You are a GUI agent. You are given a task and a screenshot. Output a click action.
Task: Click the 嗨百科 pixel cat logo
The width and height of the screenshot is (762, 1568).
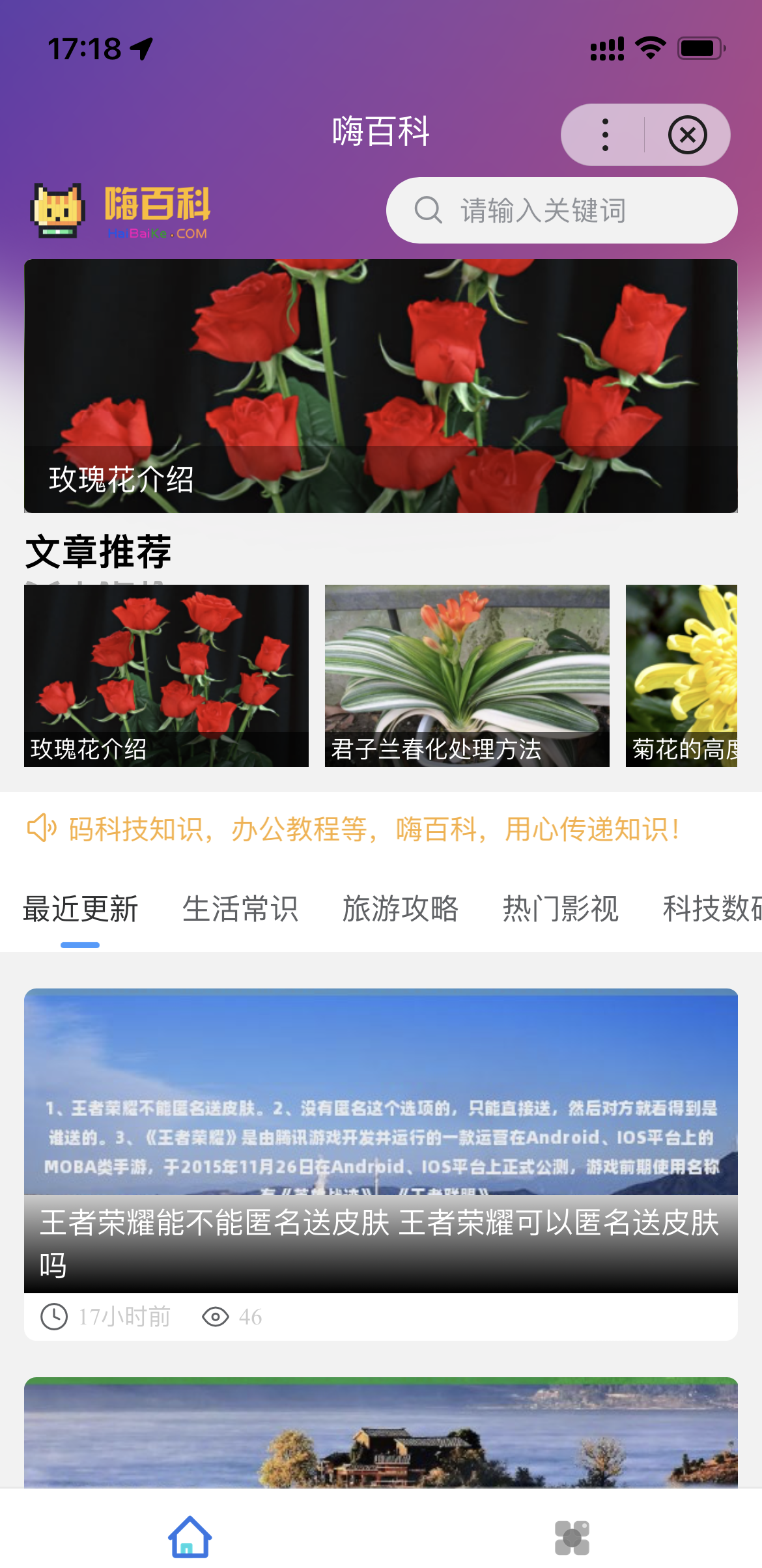click(59, 210)
